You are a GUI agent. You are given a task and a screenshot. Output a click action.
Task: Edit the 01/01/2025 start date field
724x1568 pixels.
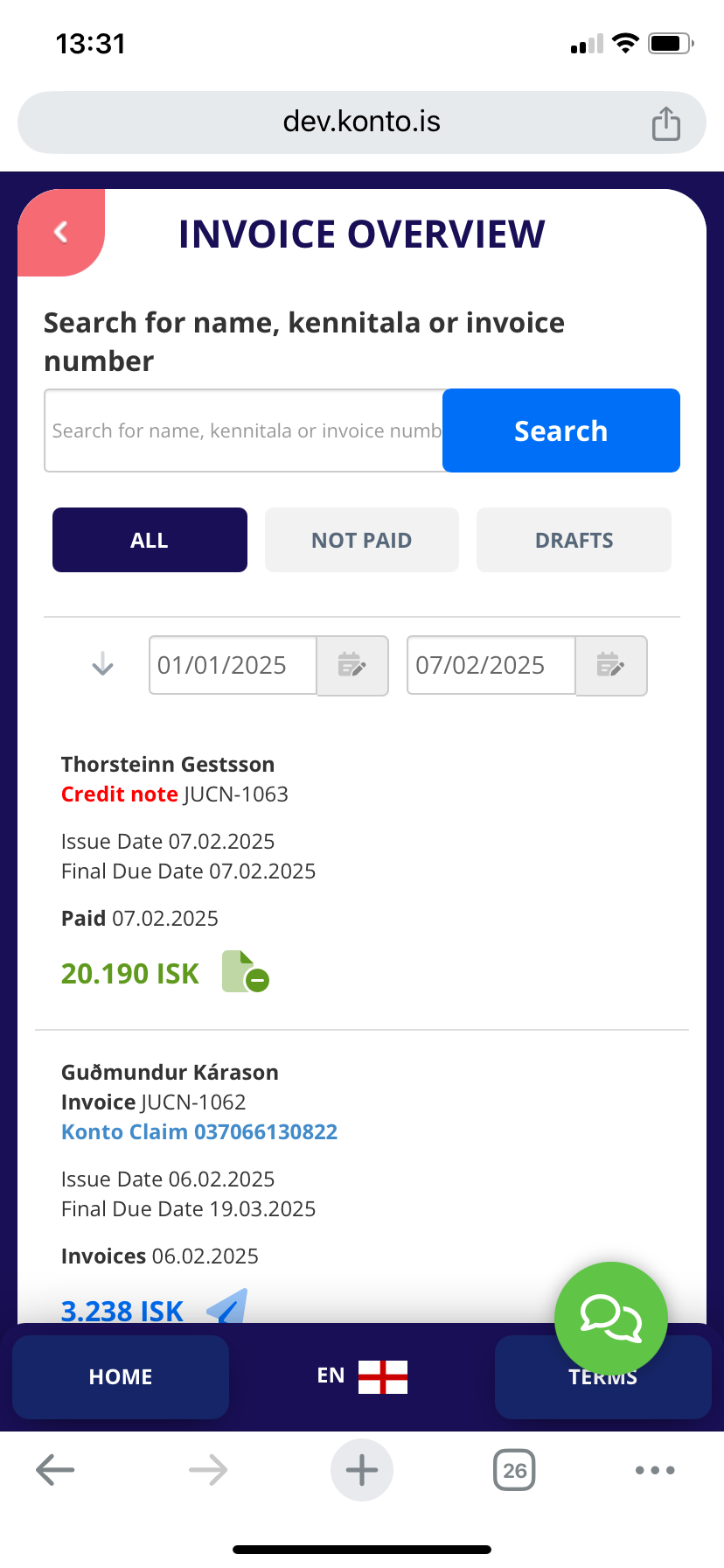(233, 665)
